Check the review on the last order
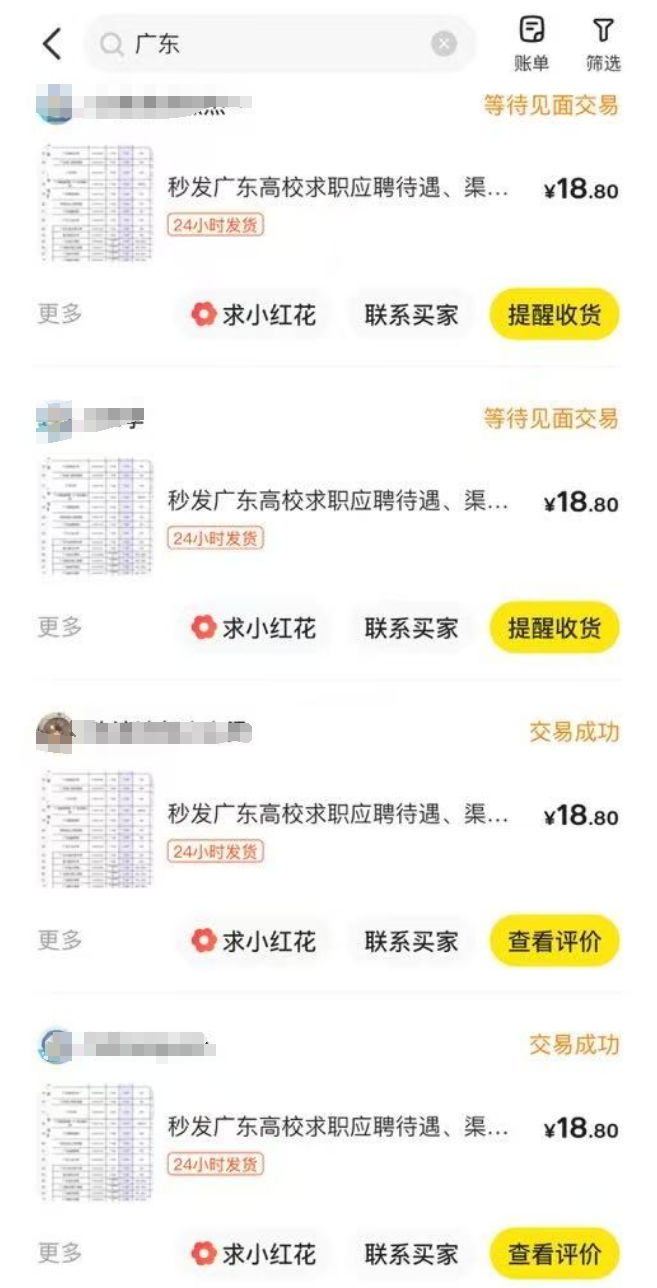 click(554, 1253)
